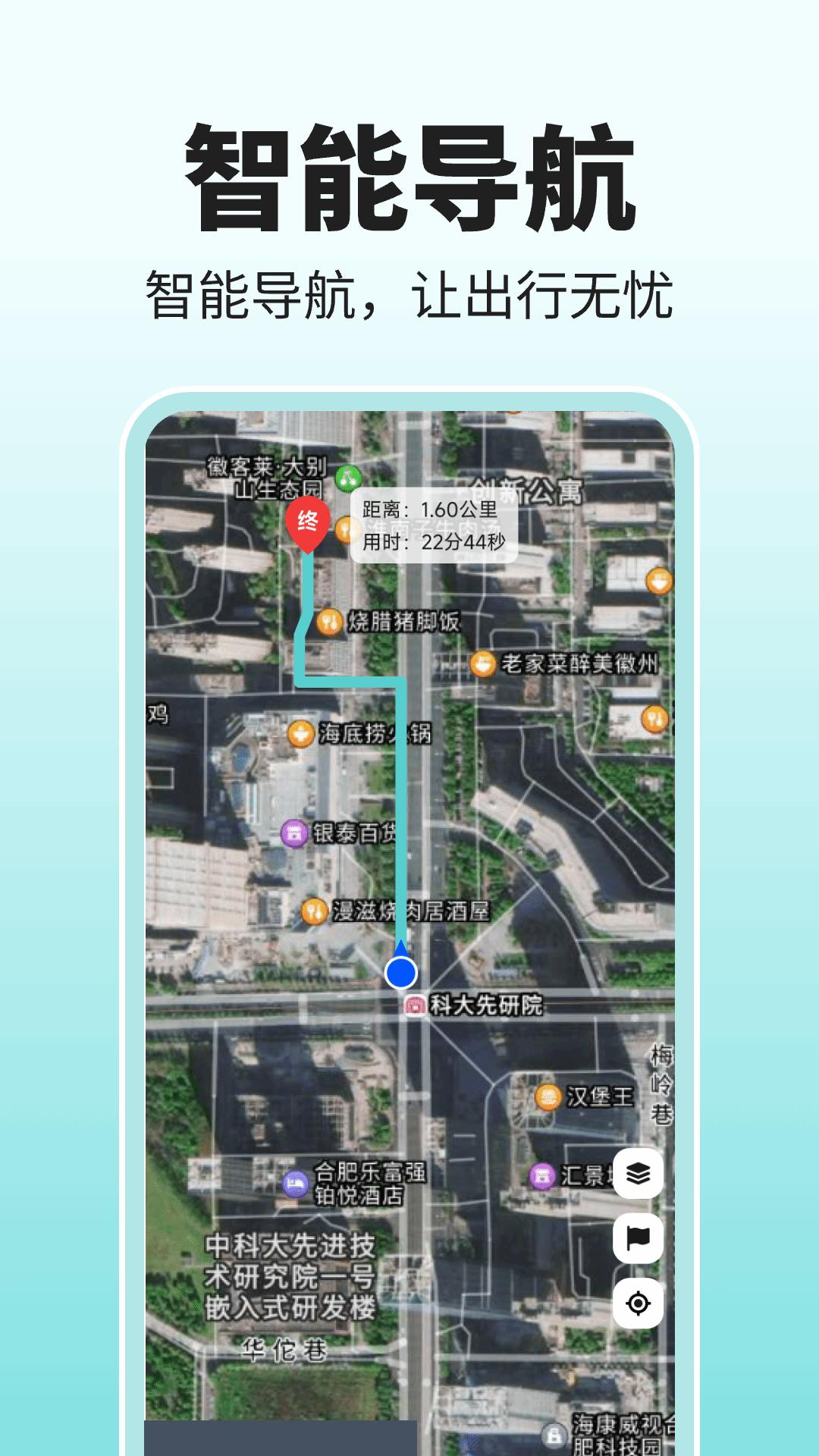Click the 梅岭巷 street label
This screenshot has width=819, height=1456.
point(661,1085)
